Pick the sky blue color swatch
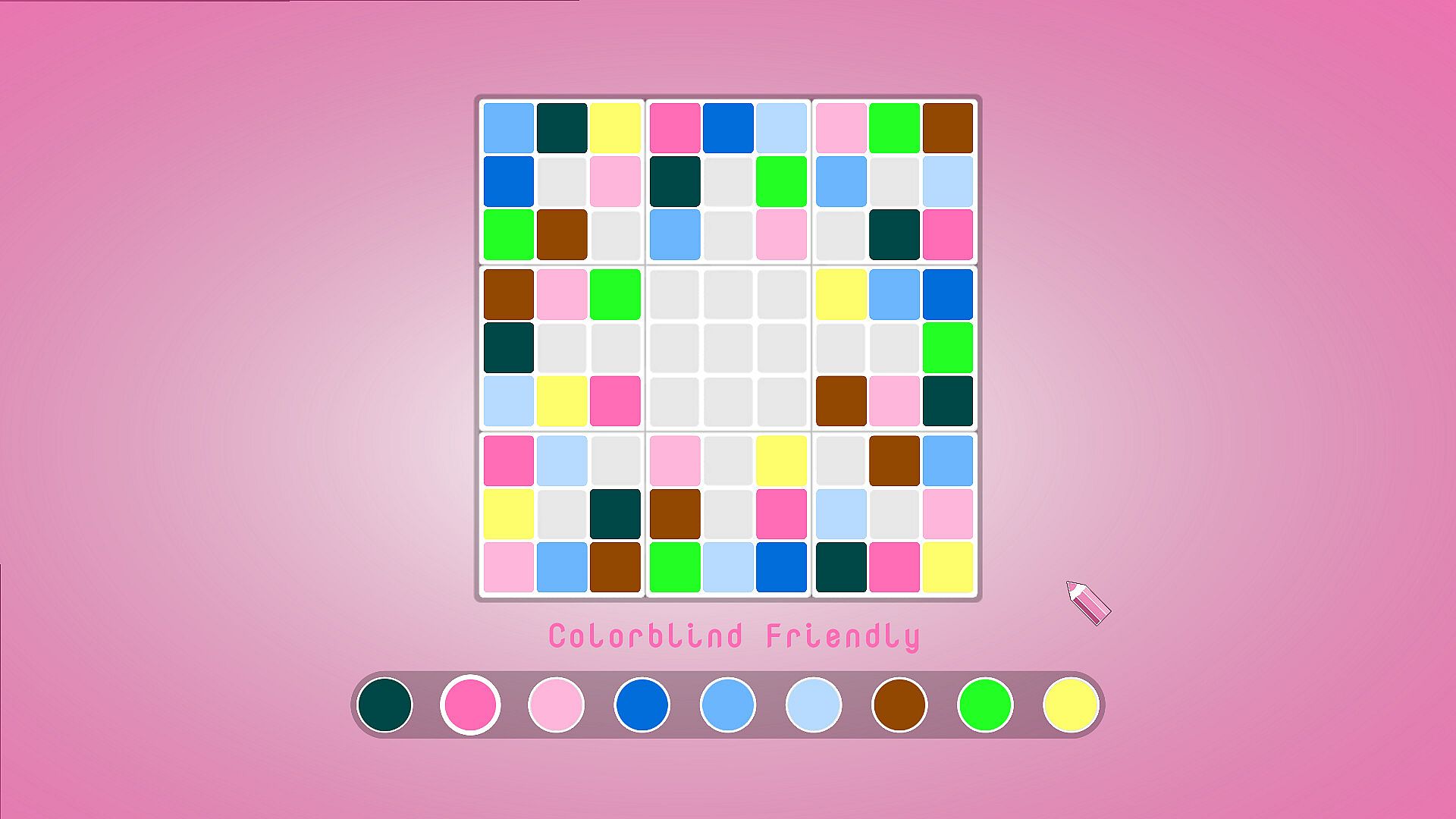This screenshot has width=1456, height=819. (727, 704)
